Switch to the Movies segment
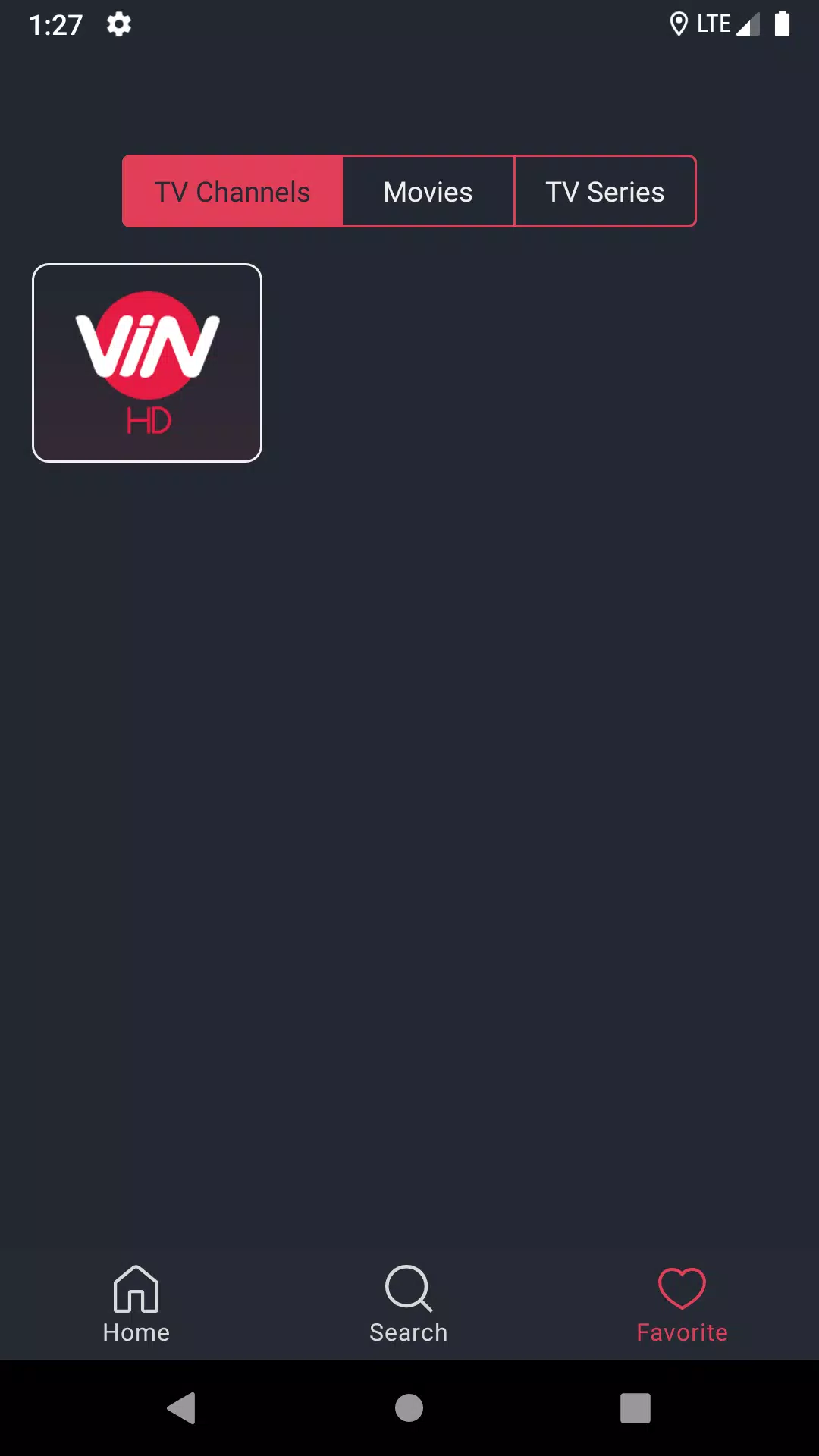This screenshot has height=1456, width=819. (x=428, y=192)
